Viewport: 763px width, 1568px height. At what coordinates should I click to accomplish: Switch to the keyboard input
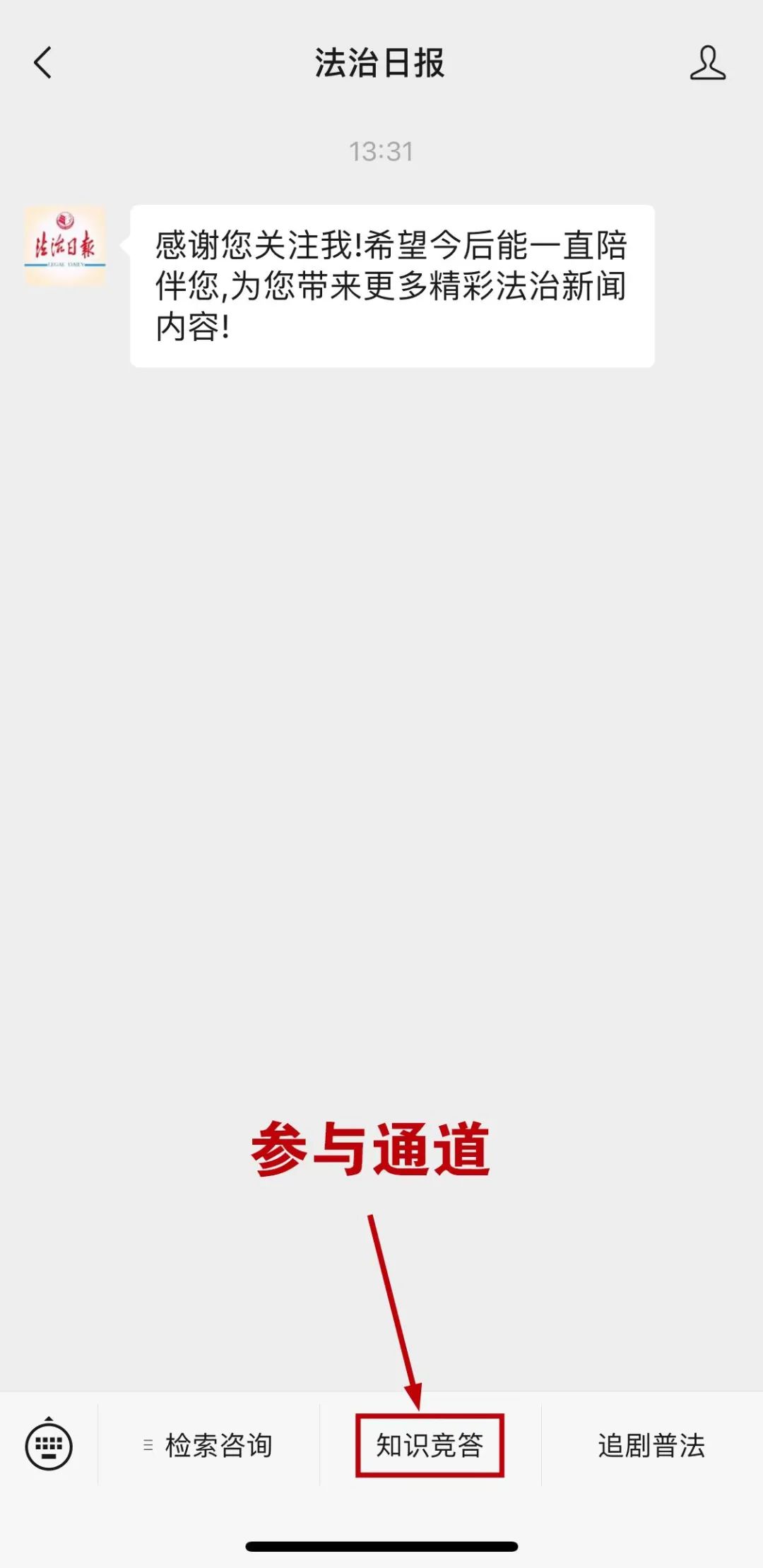pos(49,1445)
